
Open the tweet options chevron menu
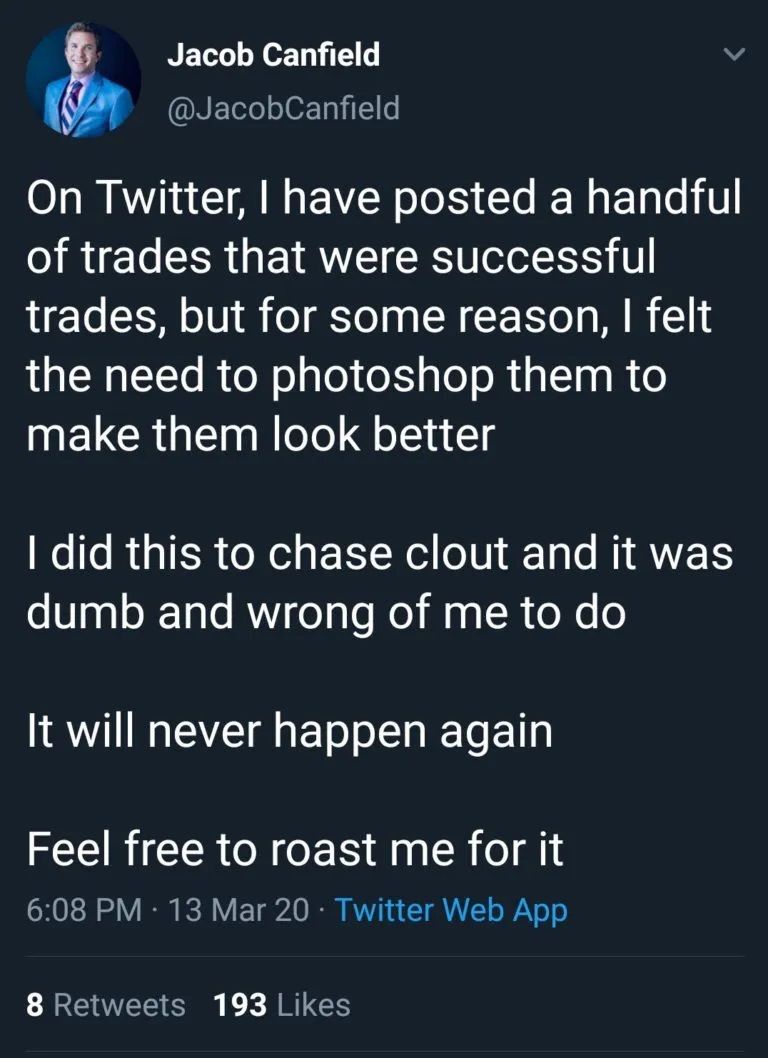tap(733, 56)
